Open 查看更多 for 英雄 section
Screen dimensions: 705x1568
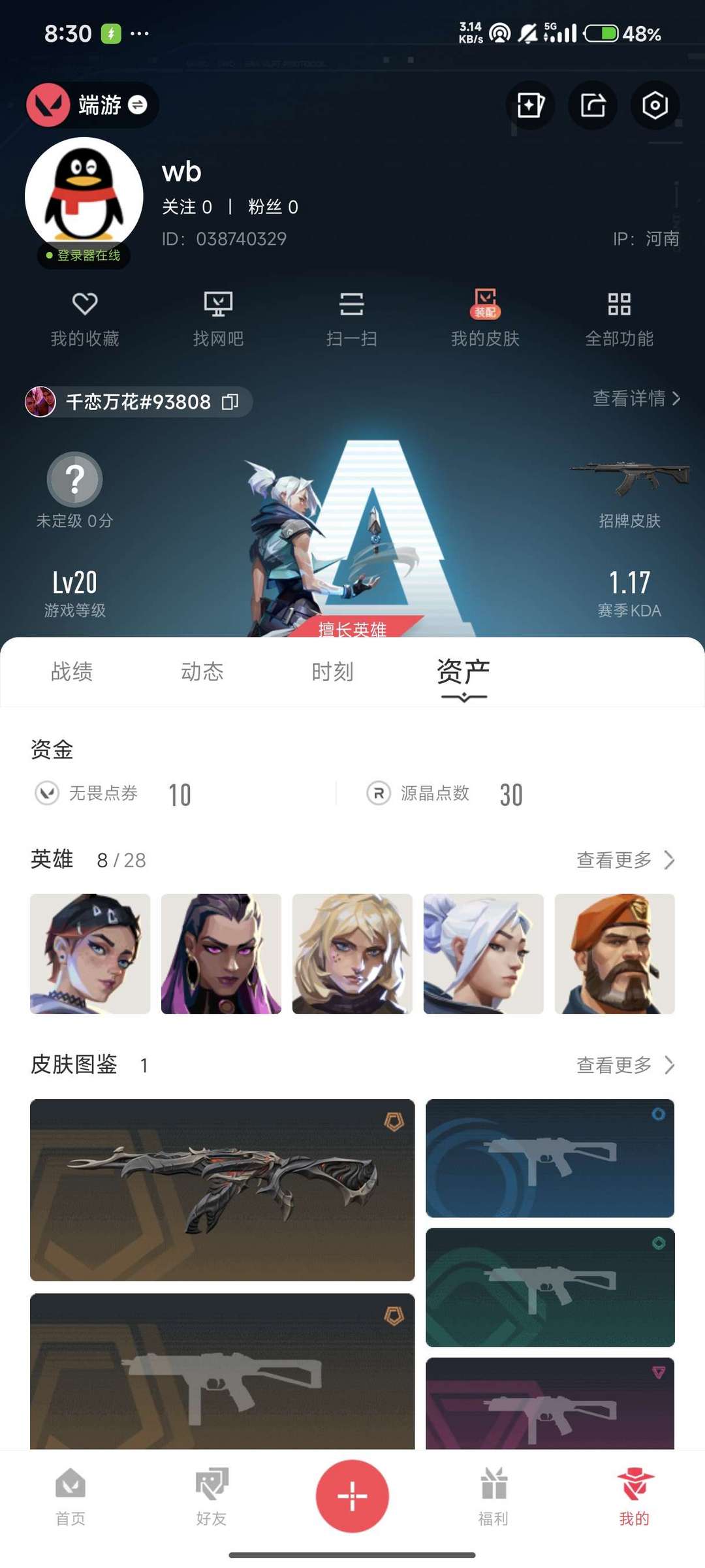coord(625,860)
